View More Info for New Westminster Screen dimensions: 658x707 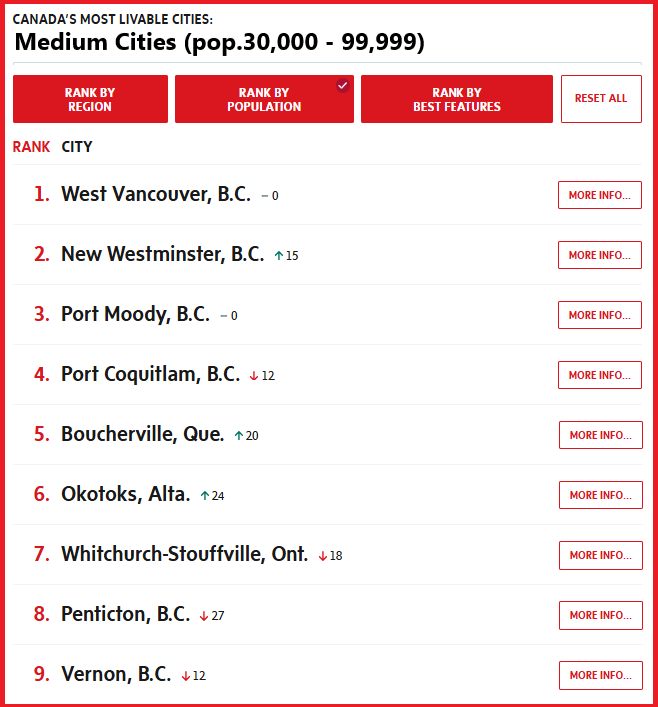tap(600, 255)
